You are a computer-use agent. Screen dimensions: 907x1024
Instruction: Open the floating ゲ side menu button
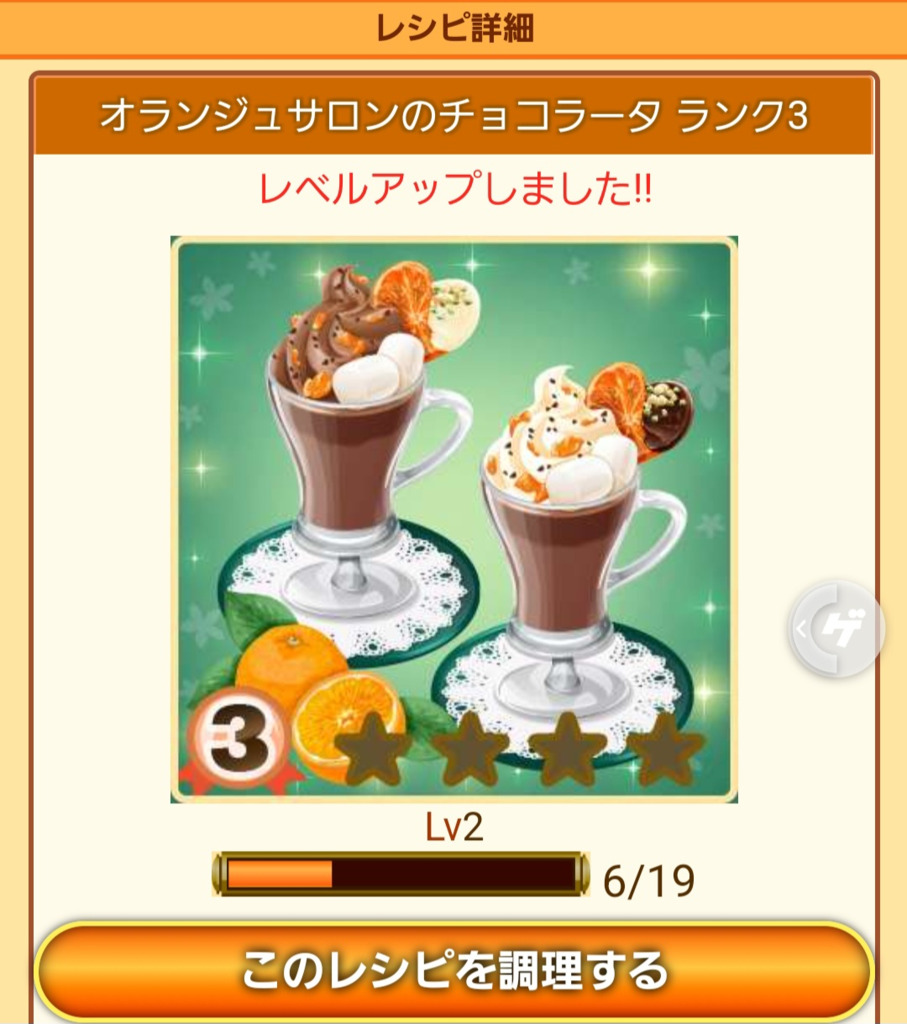pyautogui.click(x=838, y=629)
